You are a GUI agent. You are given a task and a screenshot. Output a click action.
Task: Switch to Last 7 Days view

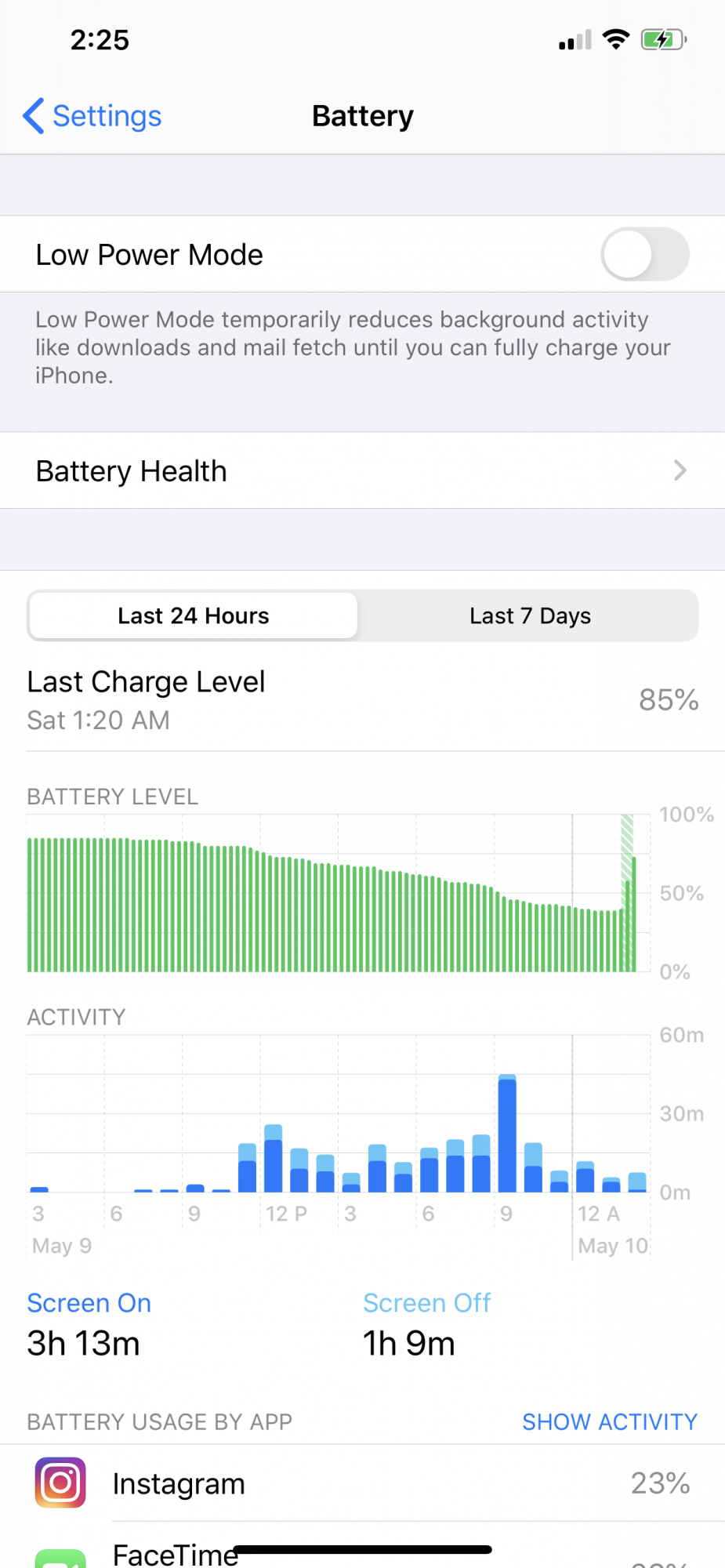pyautogui.click(x=530, y=616)
